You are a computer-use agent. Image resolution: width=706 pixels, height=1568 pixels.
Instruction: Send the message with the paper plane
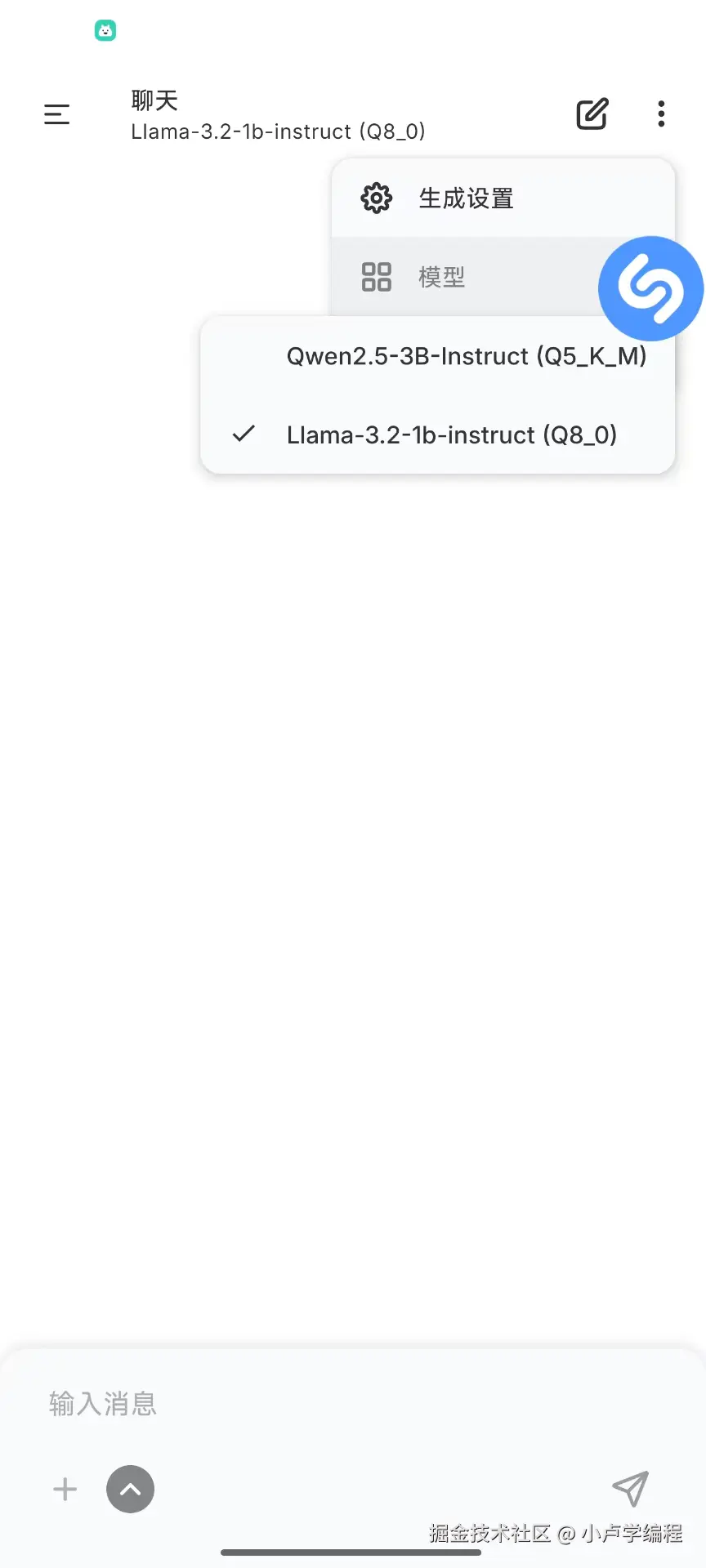point(630,1489)
